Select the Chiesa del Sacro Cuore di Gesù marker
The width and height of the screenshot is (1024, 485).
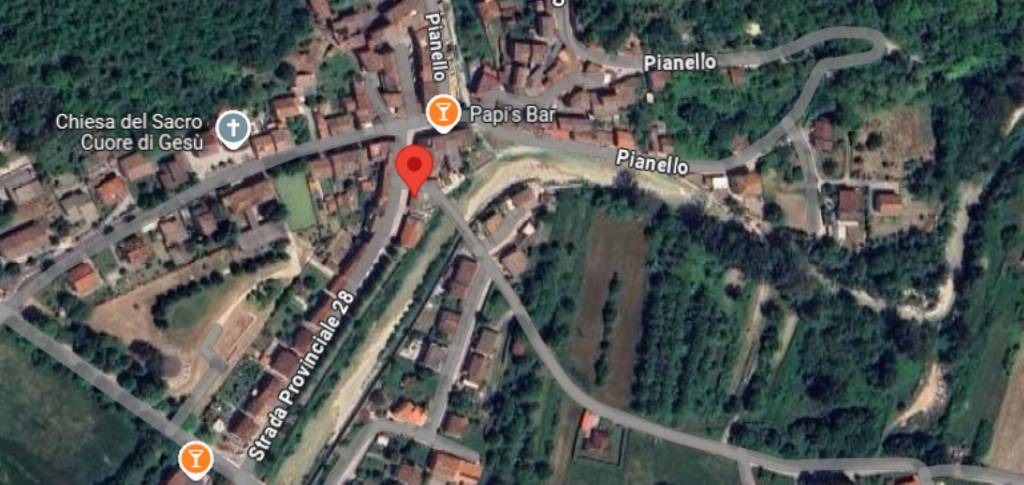tap(233, 129)
